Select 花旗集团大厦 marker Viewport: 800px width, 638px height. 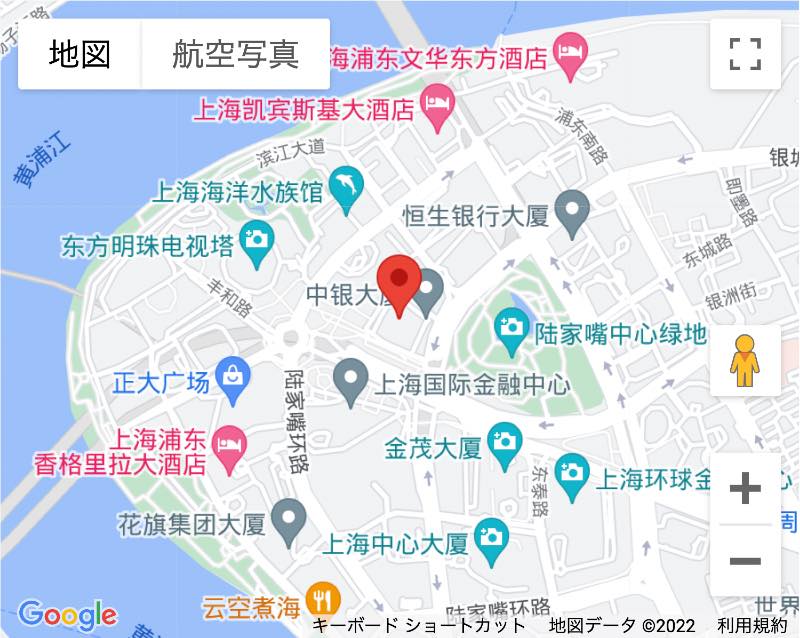(x=290, y=522)
